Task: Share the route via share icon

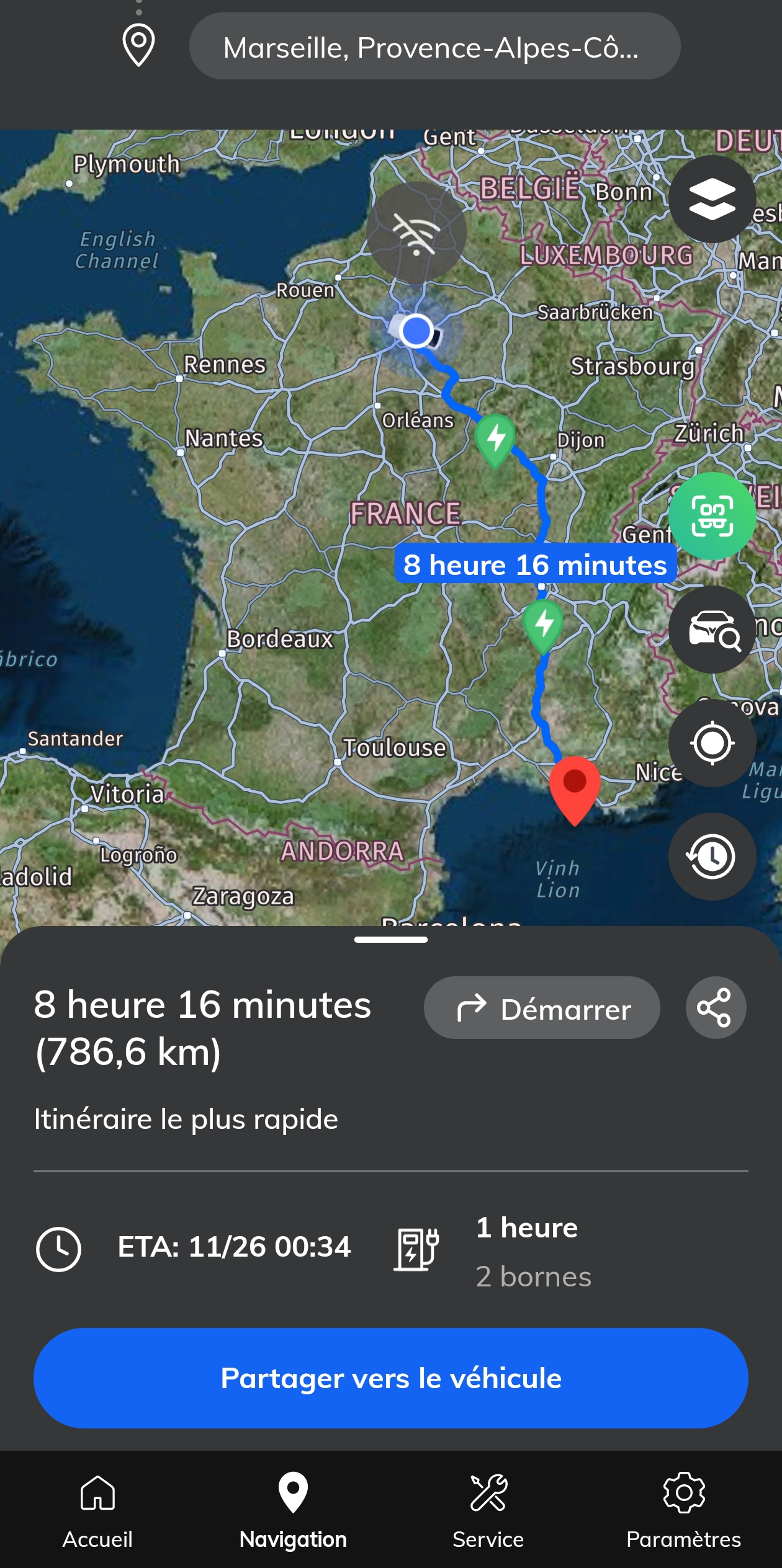Action: point(716,1008)
